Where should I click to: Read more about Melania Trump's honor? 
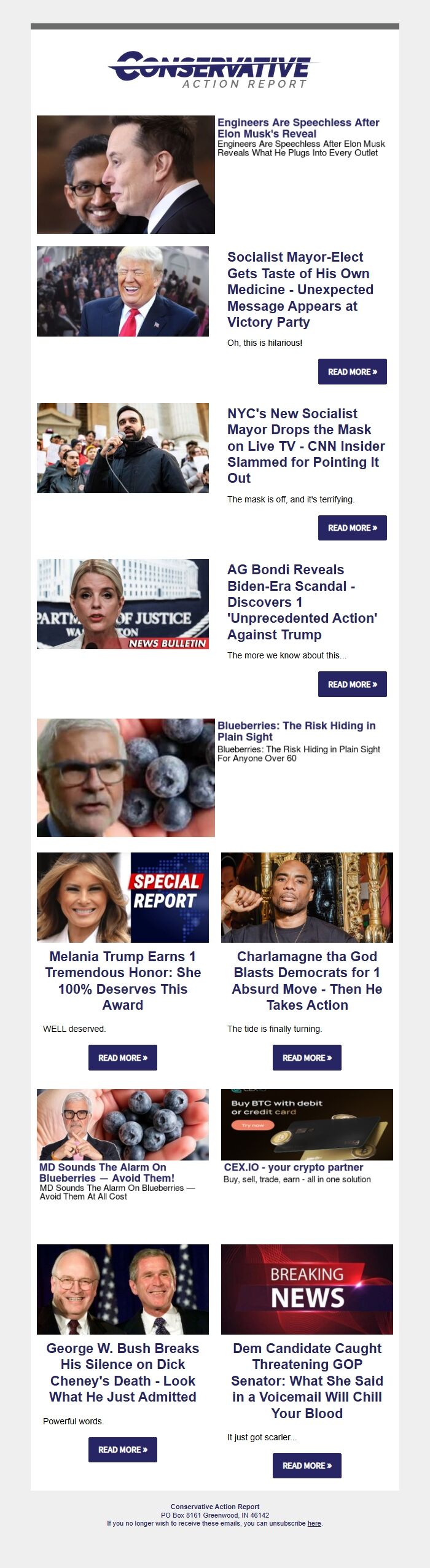(123, 1058)
